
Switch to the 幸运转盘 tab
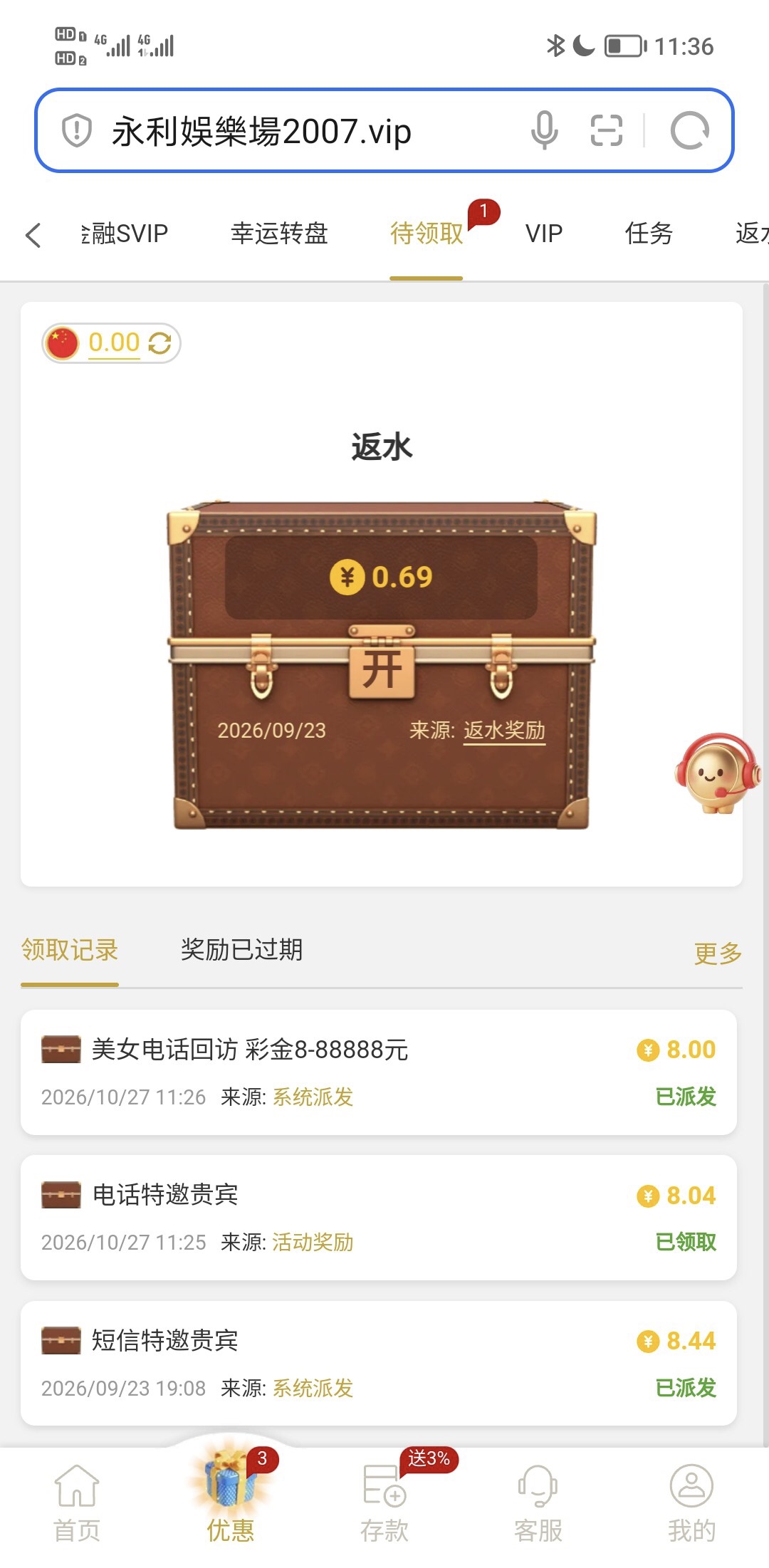[279, 233]
